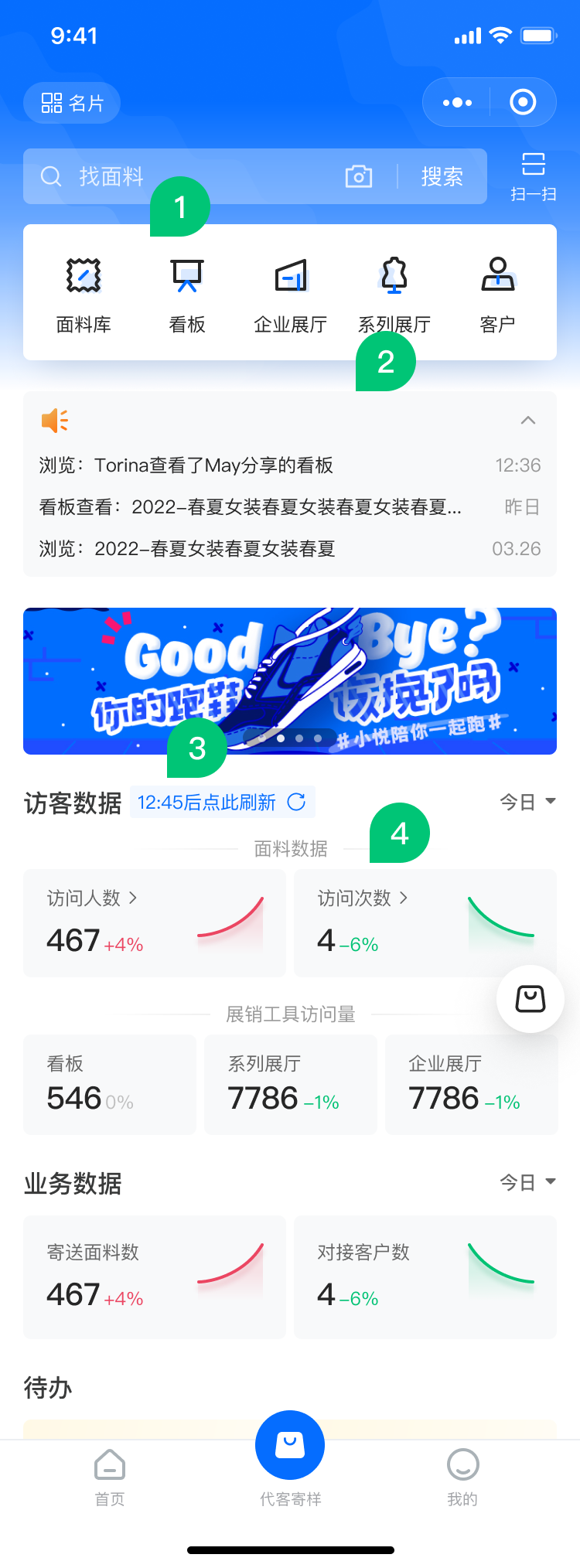Refresh visitor data via 点此刷新
Image resolution: width=580 pixels, height=1568 pixels.
click(x=223, y=803)
